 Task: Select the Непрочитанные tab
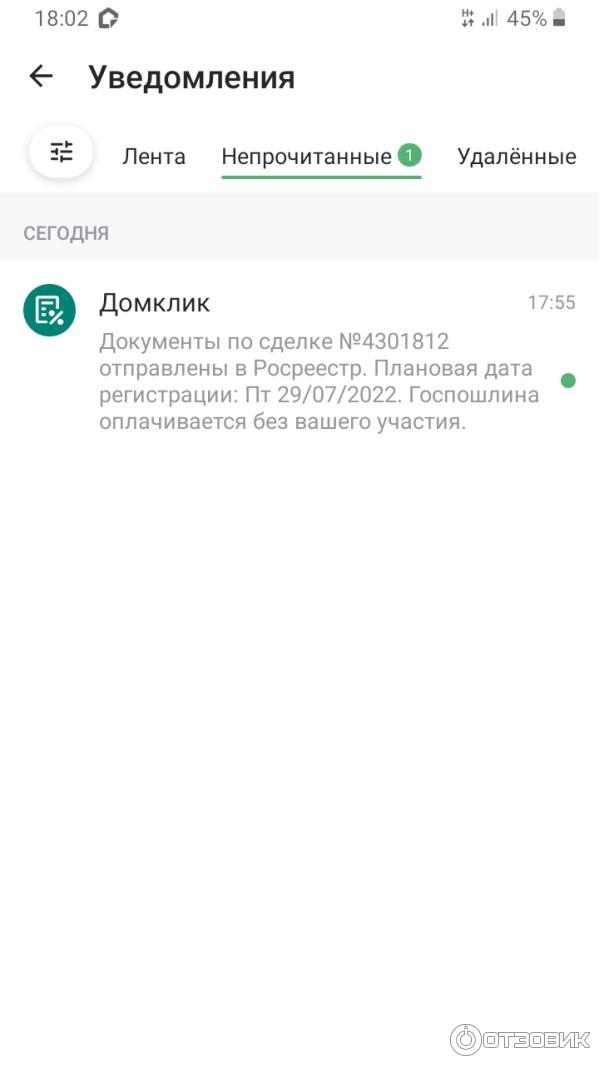point(308,156)
